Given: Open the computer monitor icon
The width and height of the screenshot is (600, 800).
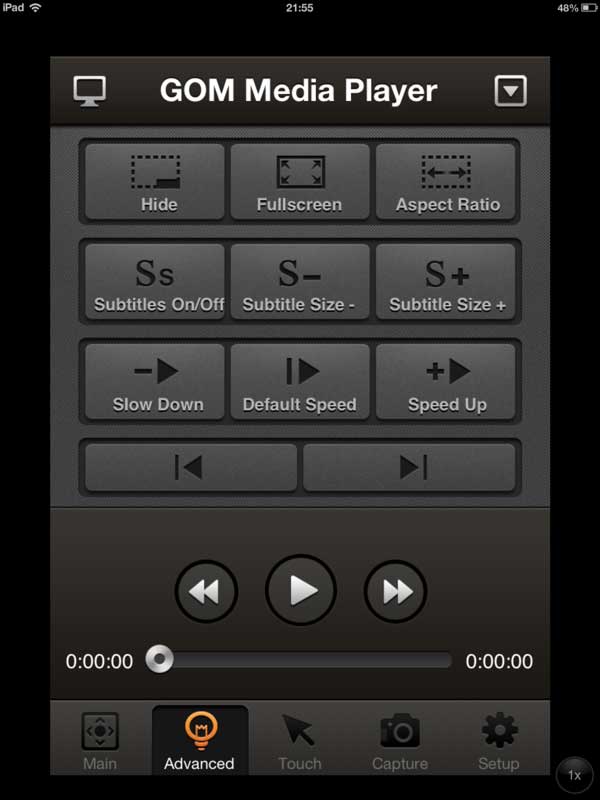Looking at the screenshot, I should click(90, 91).
